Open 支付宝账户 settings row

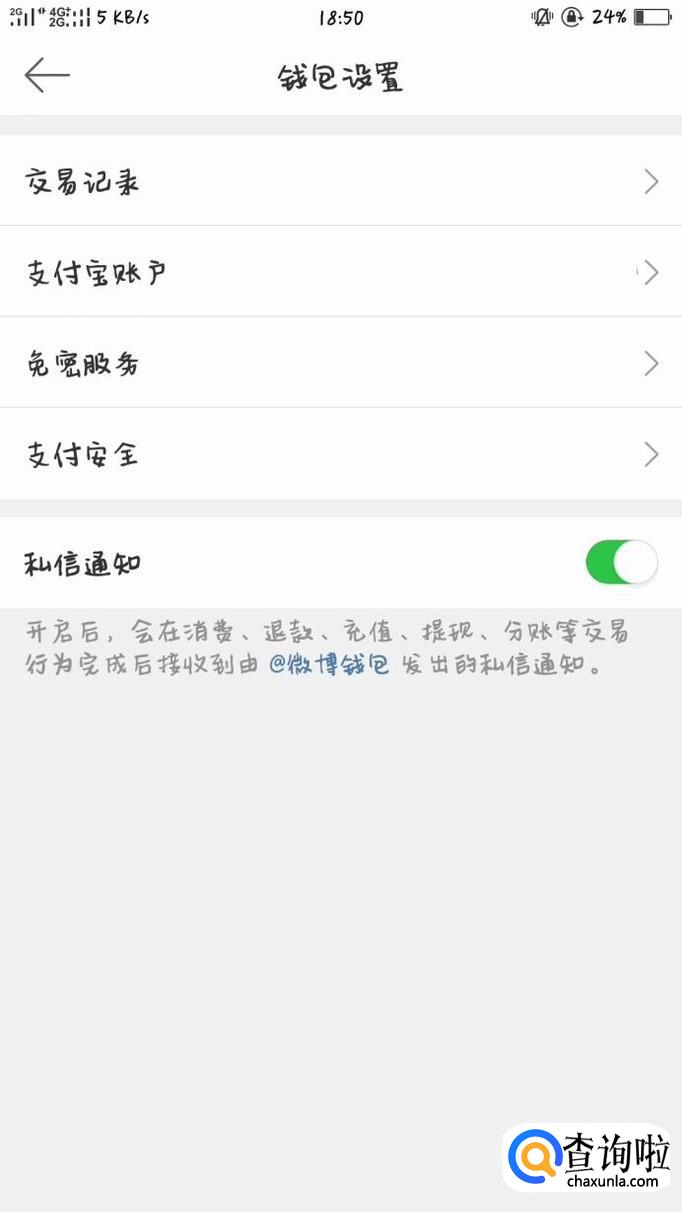click(x=340, y=272)
